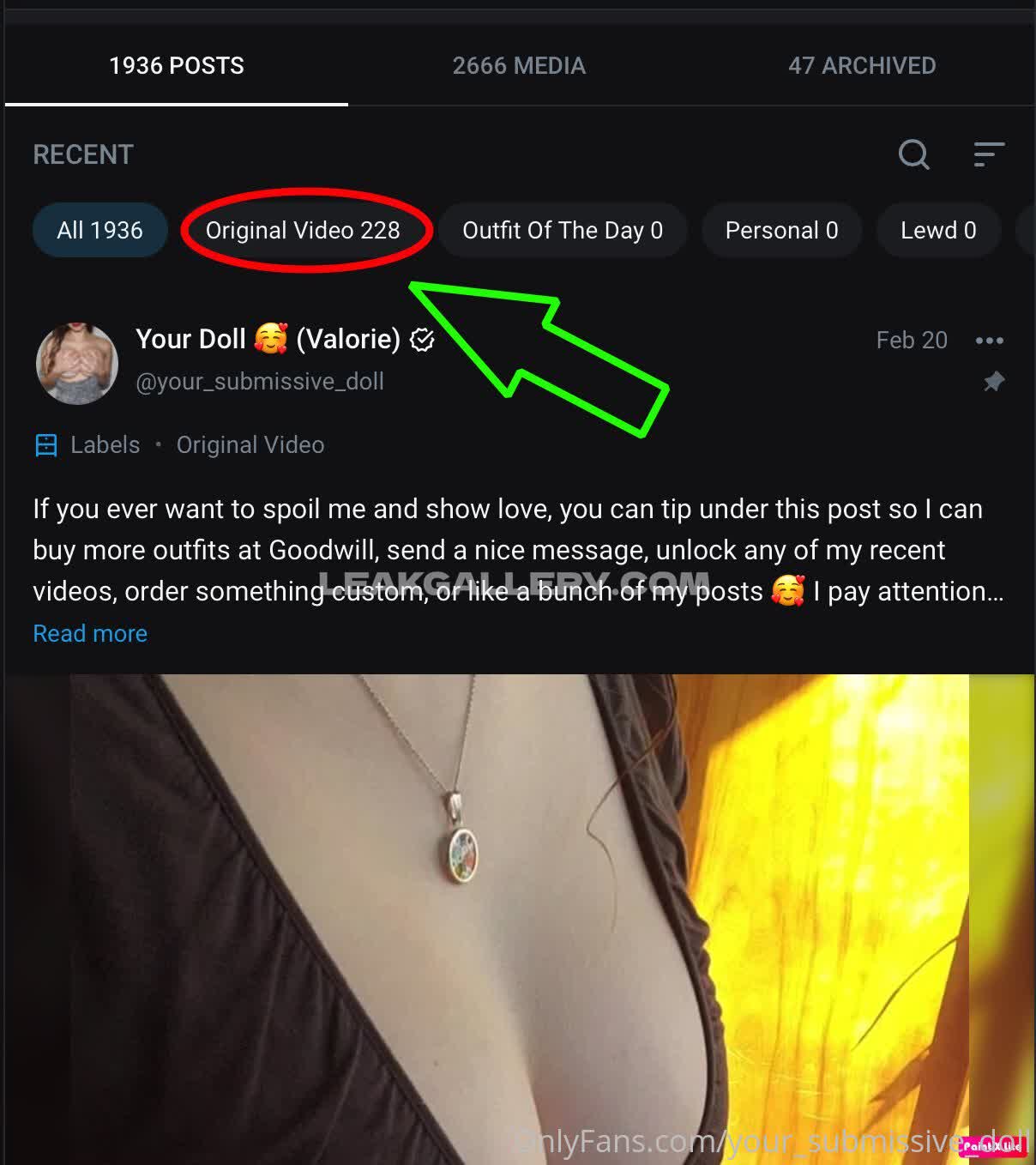Select the 1936 Posts tab
Image resolution: width=1036 pixels, height=1165 pixels.
tap(177, 66)
